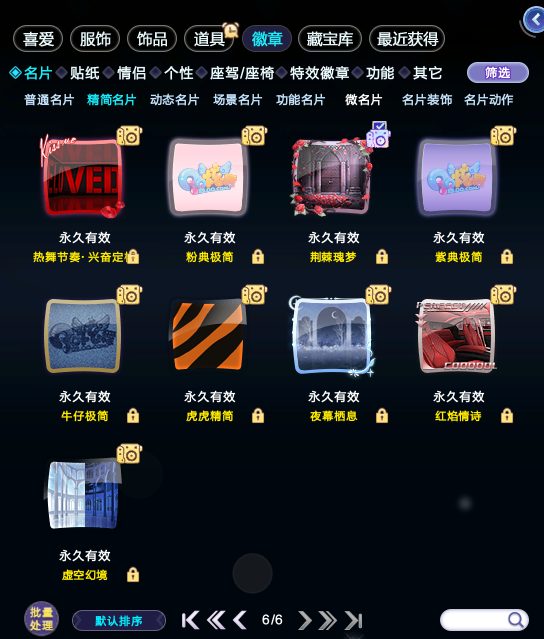Switch to the 服饰 tab
Viewport: 544px width, 639px height.
pos(95,39)
